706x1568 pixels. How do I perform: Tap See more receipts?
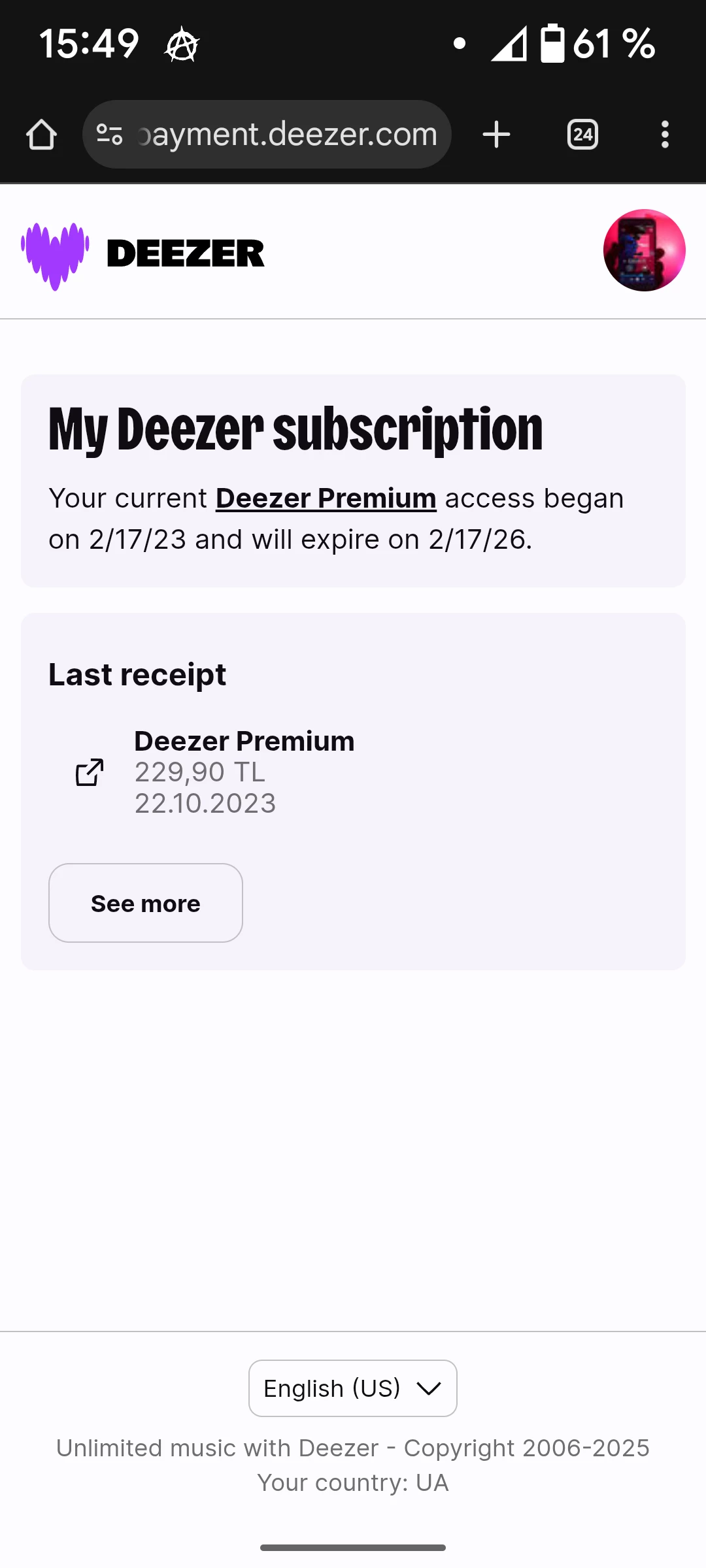pyautogui.click(x=146, y=903)
